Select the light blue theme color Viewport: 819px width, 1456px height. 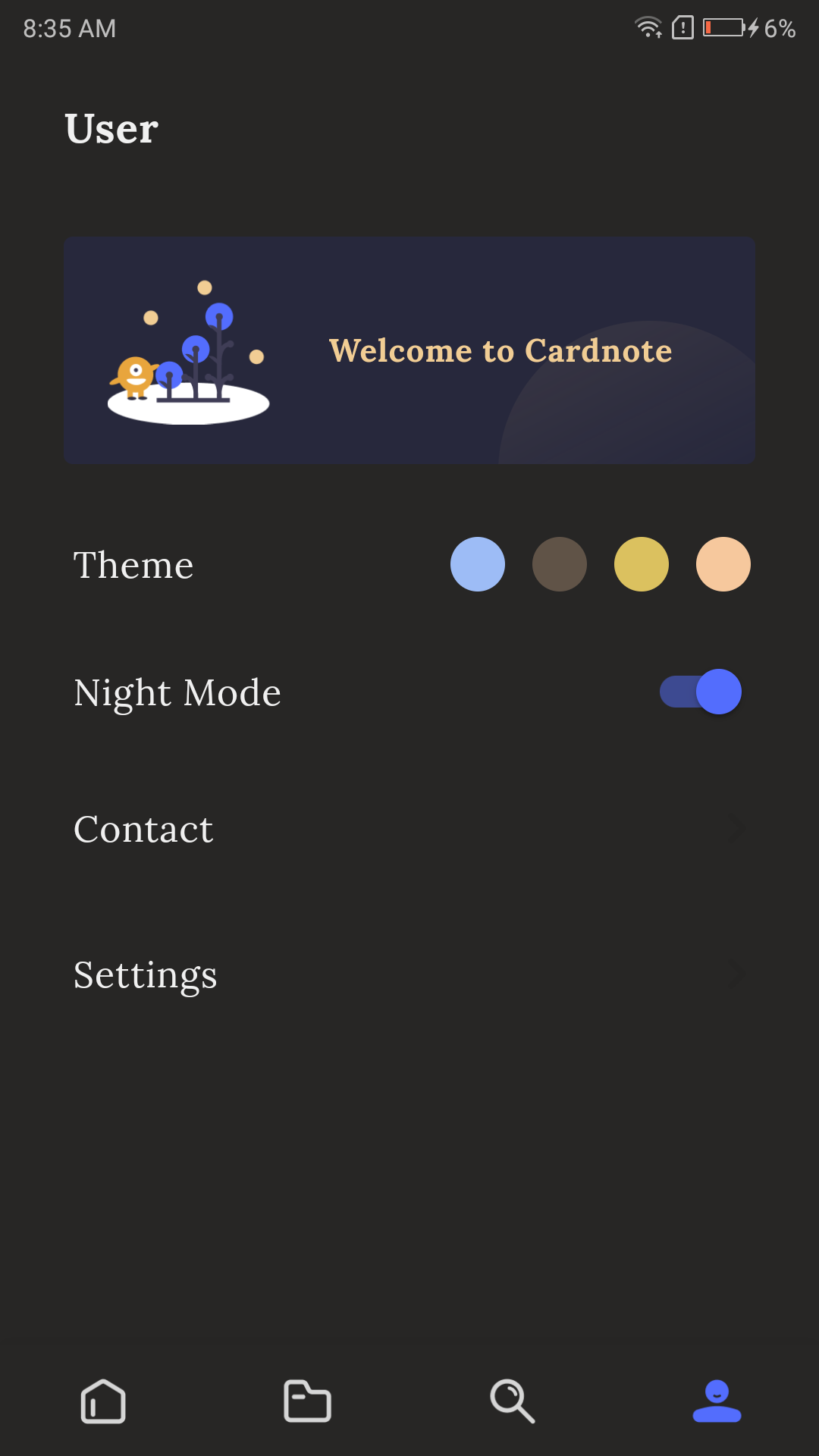pyautogui.click(x=478, y=564)
